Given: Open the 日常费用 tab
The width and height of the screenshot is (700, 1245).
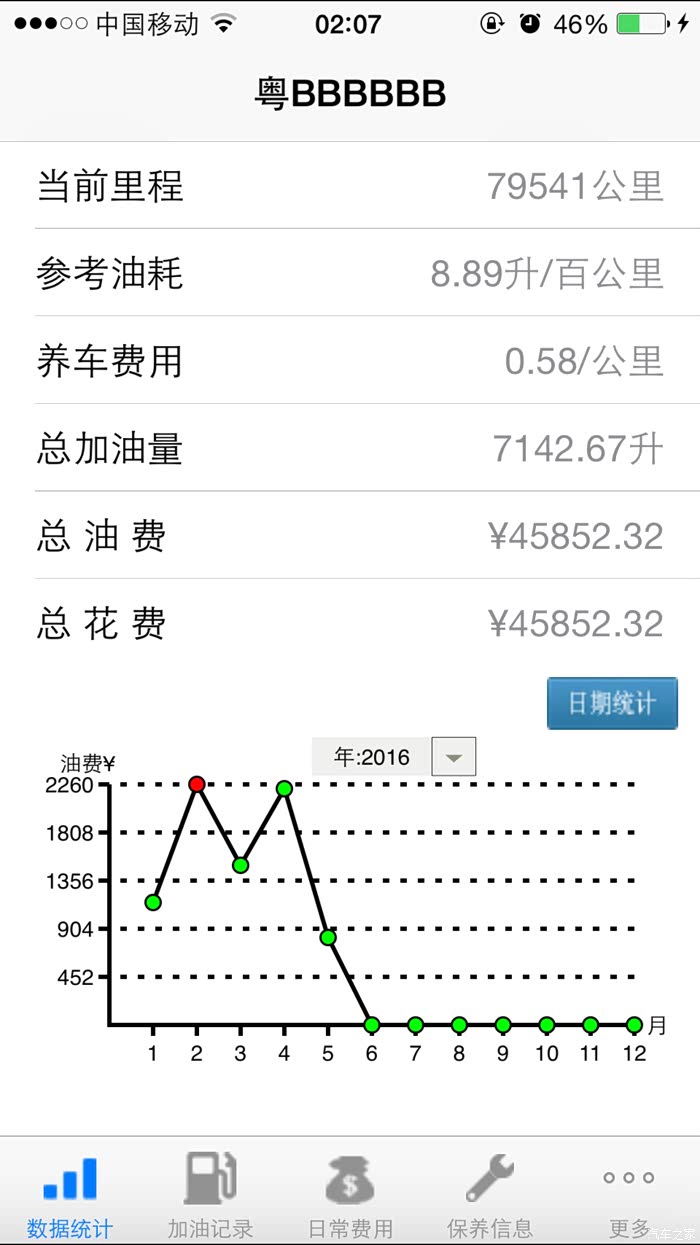Looking at the screenshot, I should pos(350,1194).
